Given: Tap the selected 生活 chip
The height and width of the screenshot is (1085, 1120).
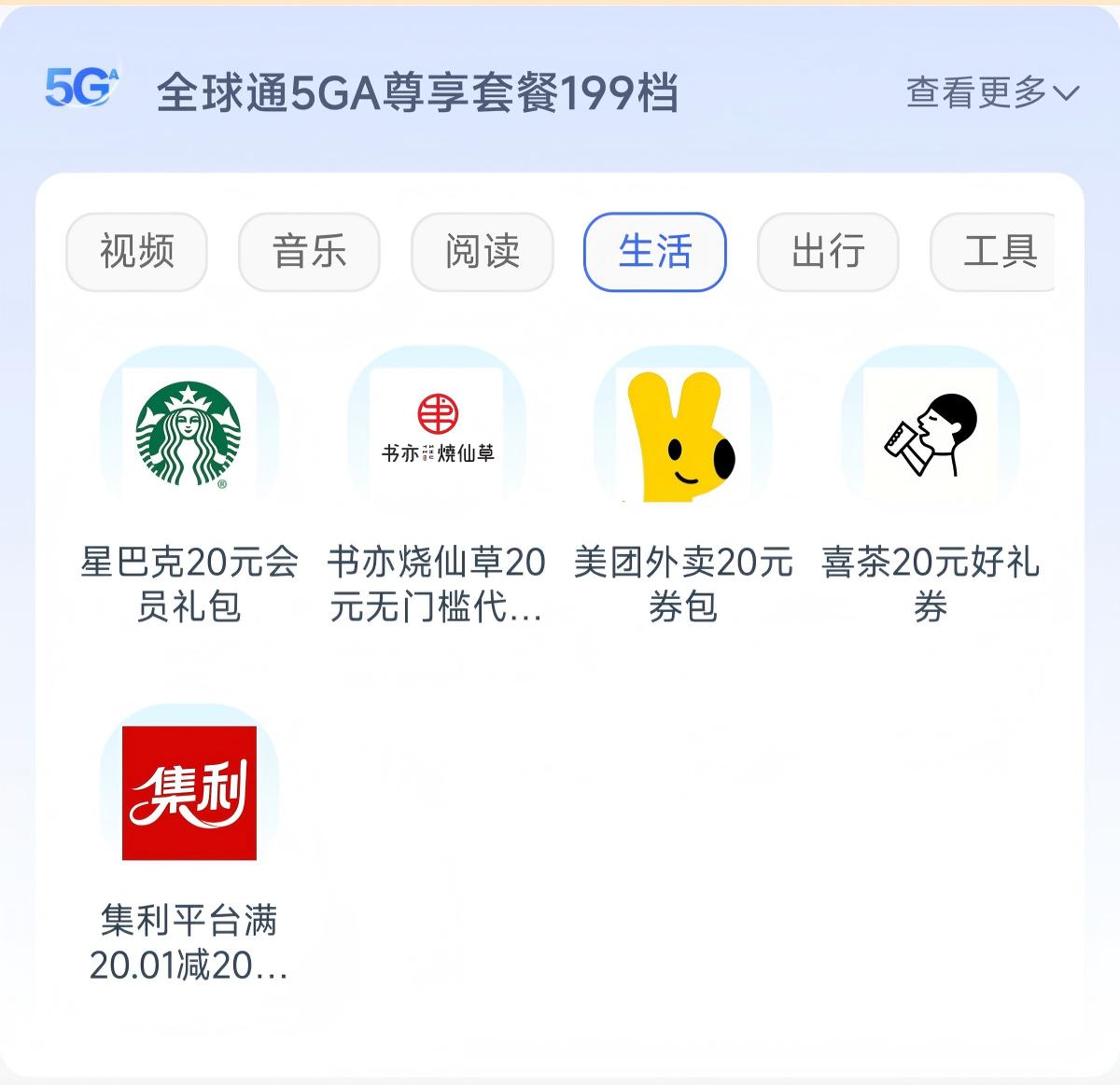Looking at the screenshot, I should (654, 252).
